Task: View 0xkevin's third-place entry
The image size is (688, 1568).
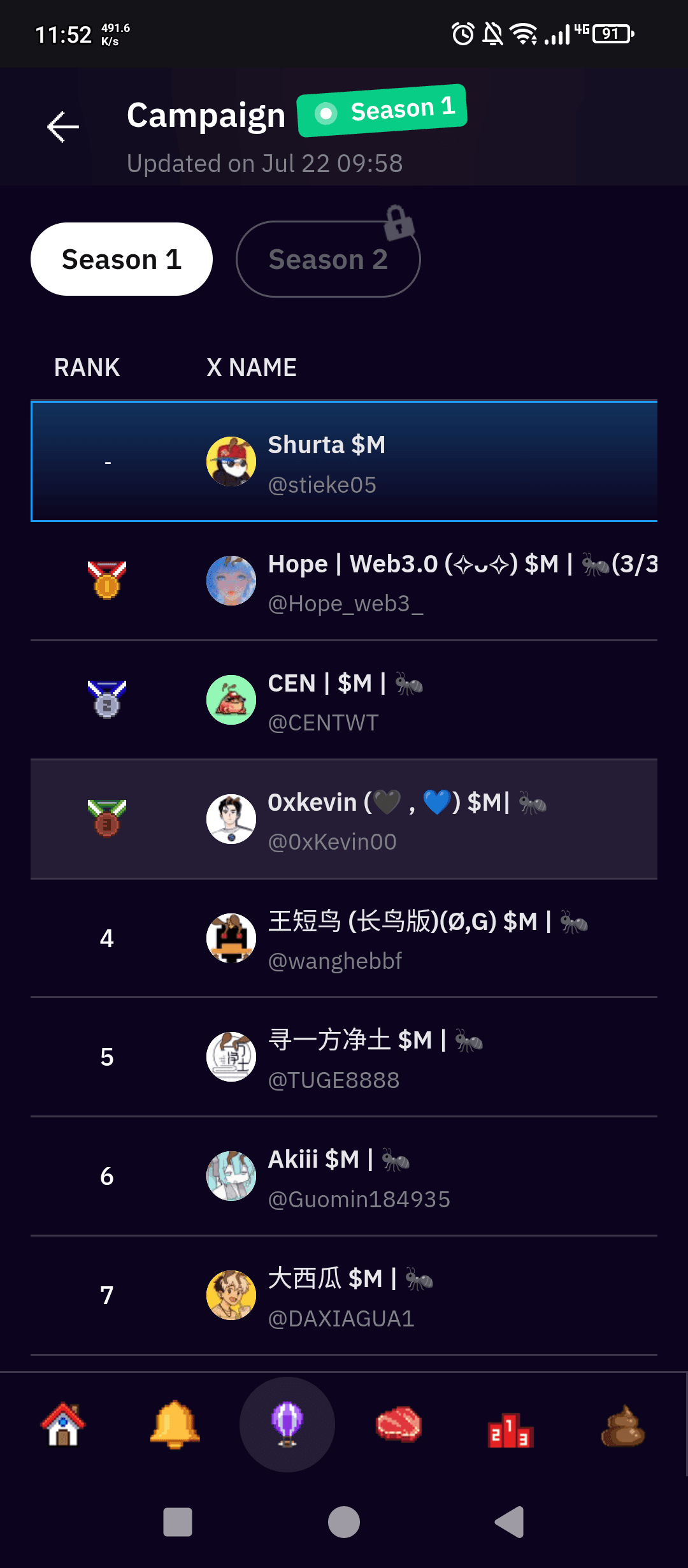Action: click(x=344, y=820)
